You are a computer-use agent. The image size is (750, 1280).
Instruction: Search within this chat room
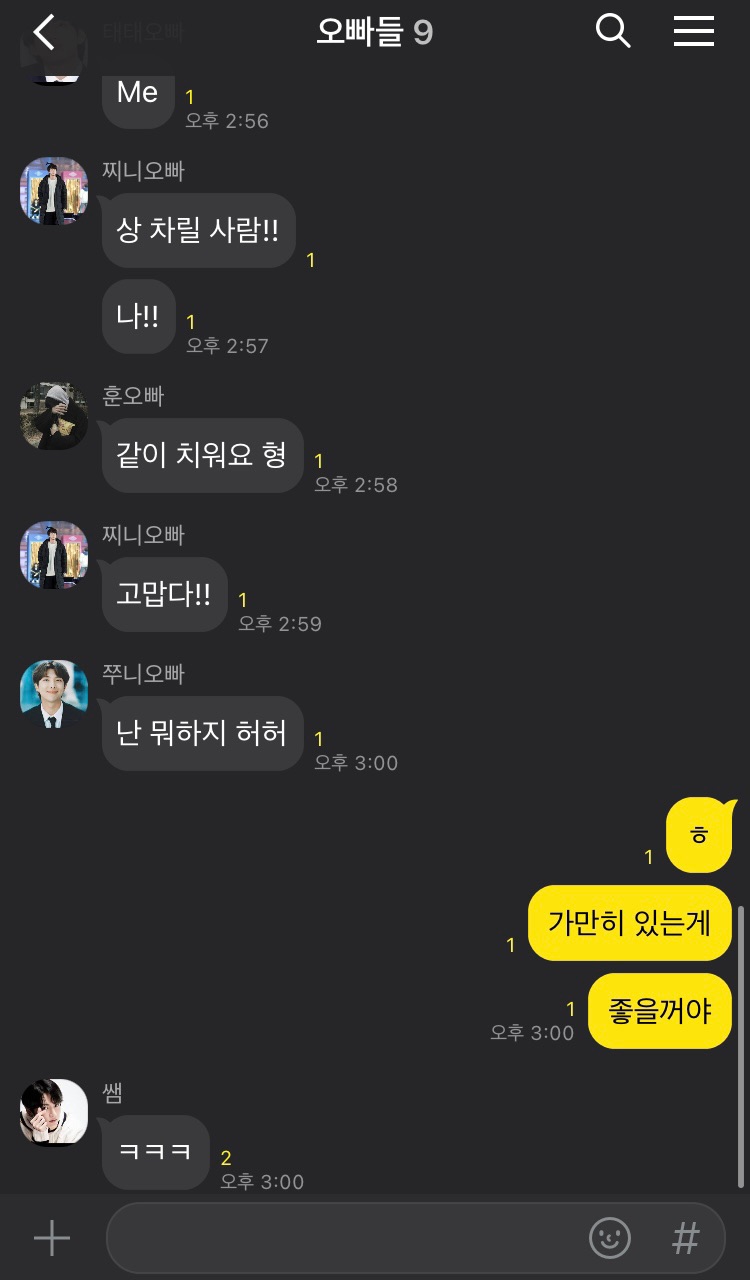coord(613,32)
